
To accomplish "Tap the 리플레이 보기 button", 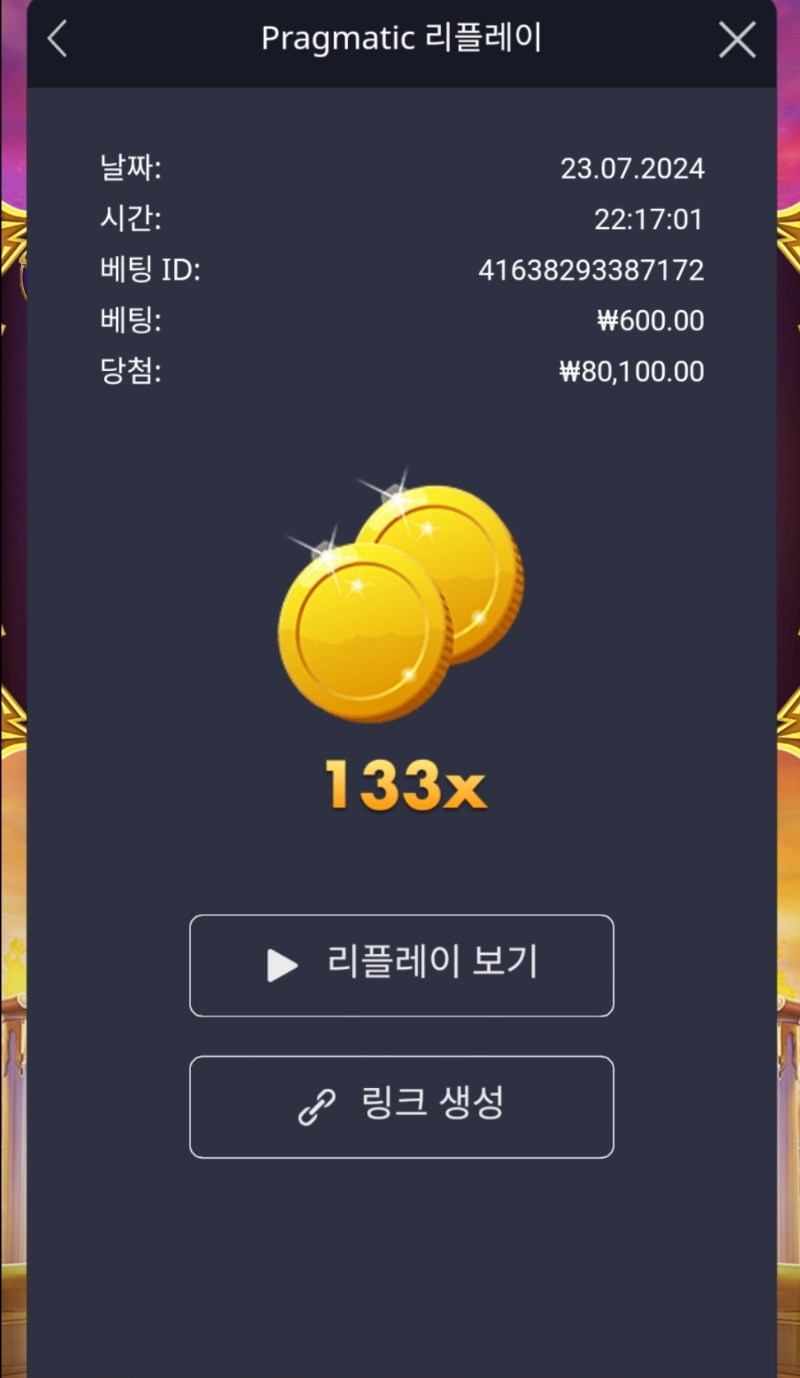I will tap(401, 965).
